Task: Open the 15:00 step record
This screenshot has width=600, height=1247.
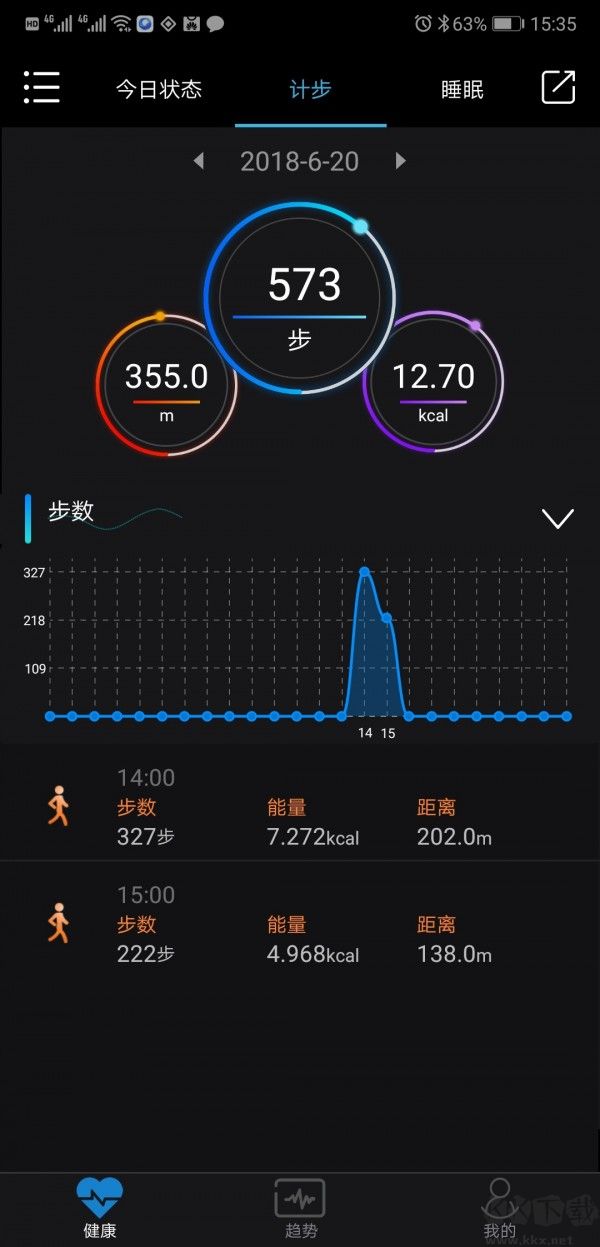Action: tap(300, 924)
